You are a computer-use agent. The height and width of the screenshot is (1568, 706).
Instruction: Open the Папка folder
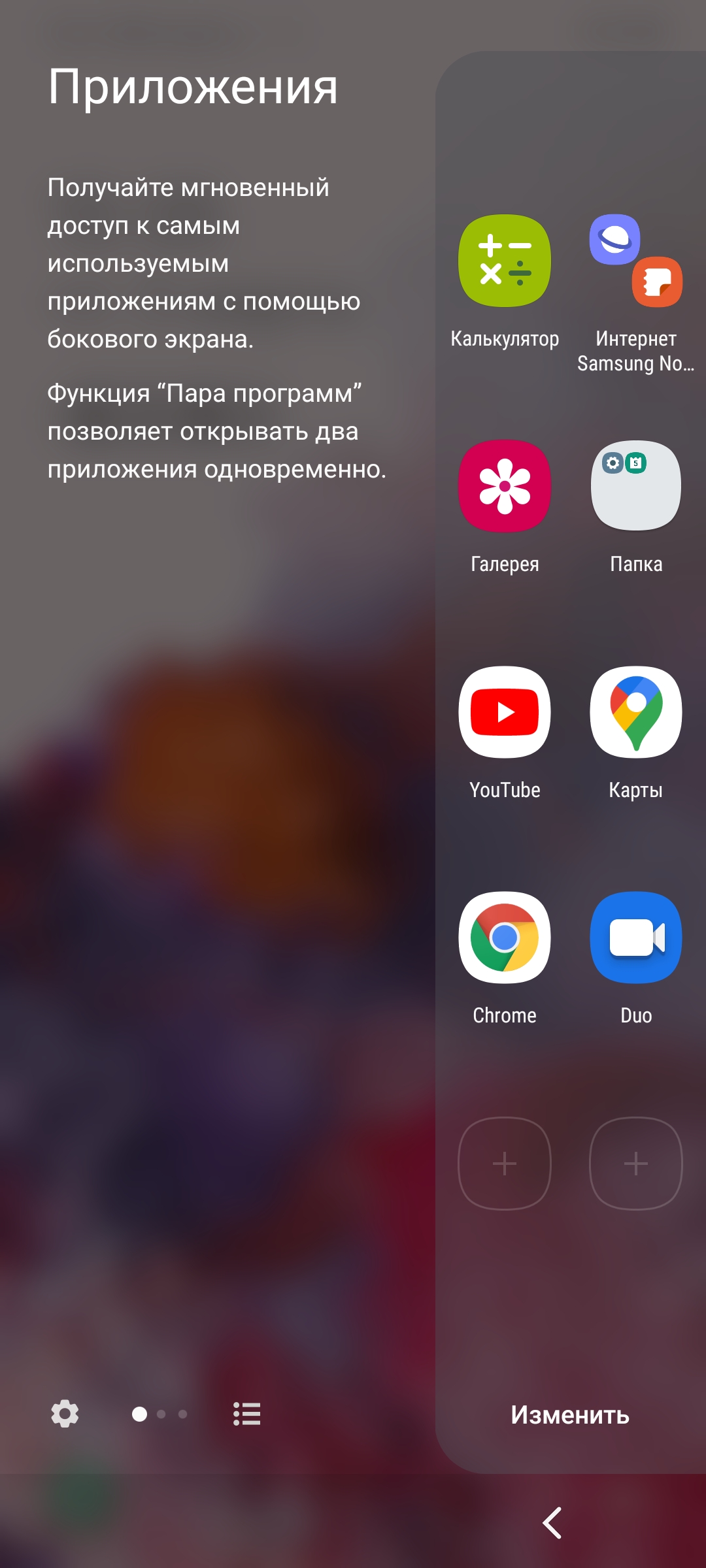[635, 486]
